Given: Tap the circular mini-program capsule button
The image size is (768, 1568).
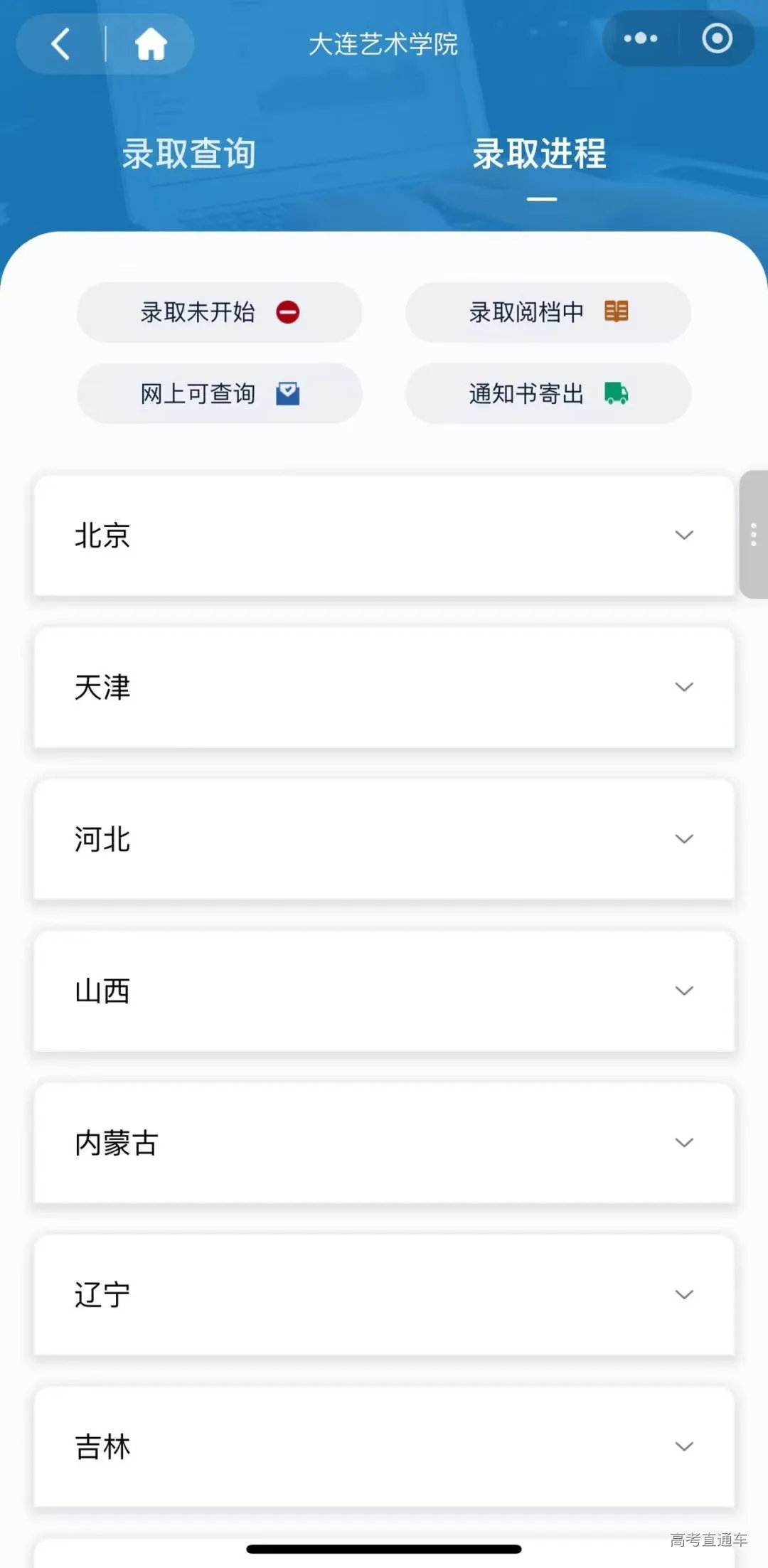Looking at the screenshot, I should 716,39.
